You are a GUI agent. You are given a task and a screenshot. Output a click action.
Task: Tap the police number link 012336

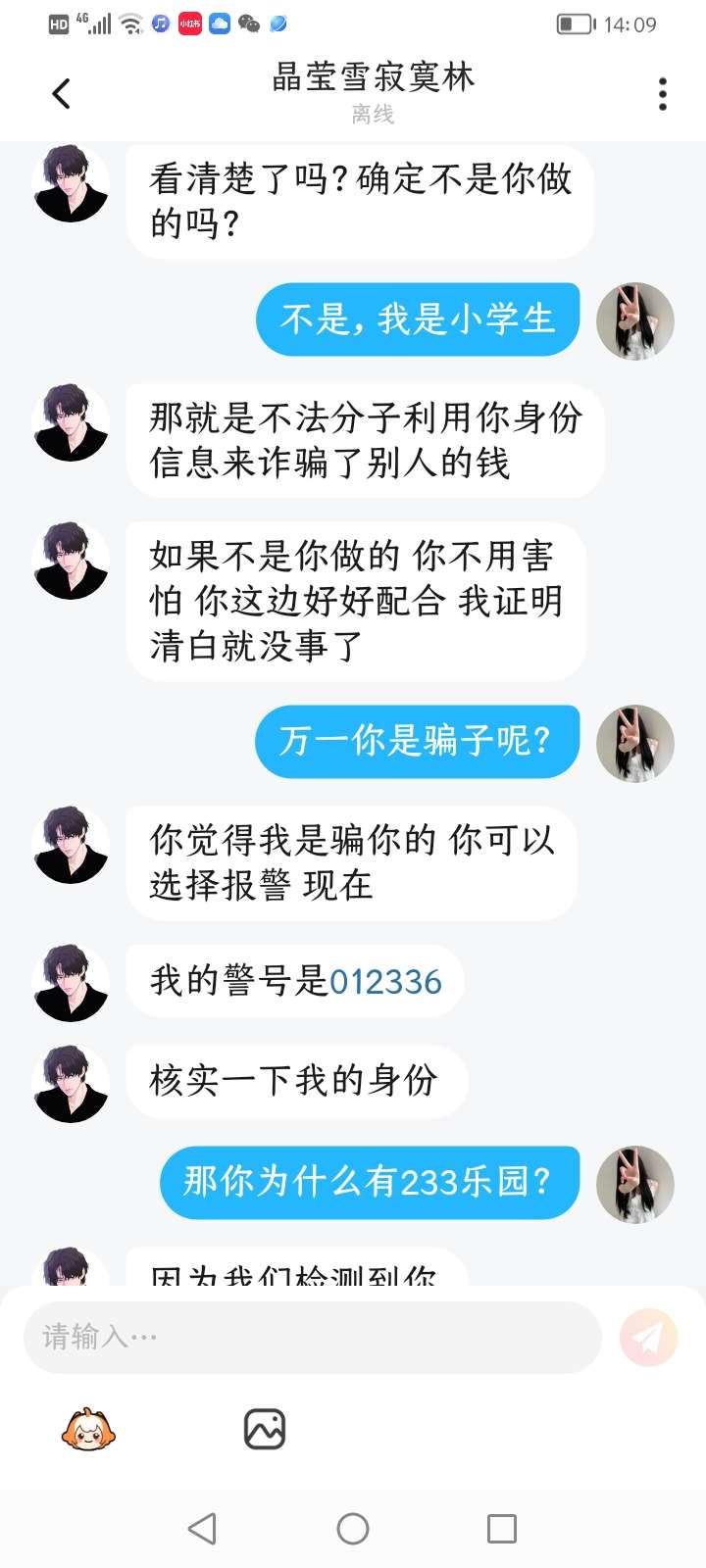click(x=385, y=982)
